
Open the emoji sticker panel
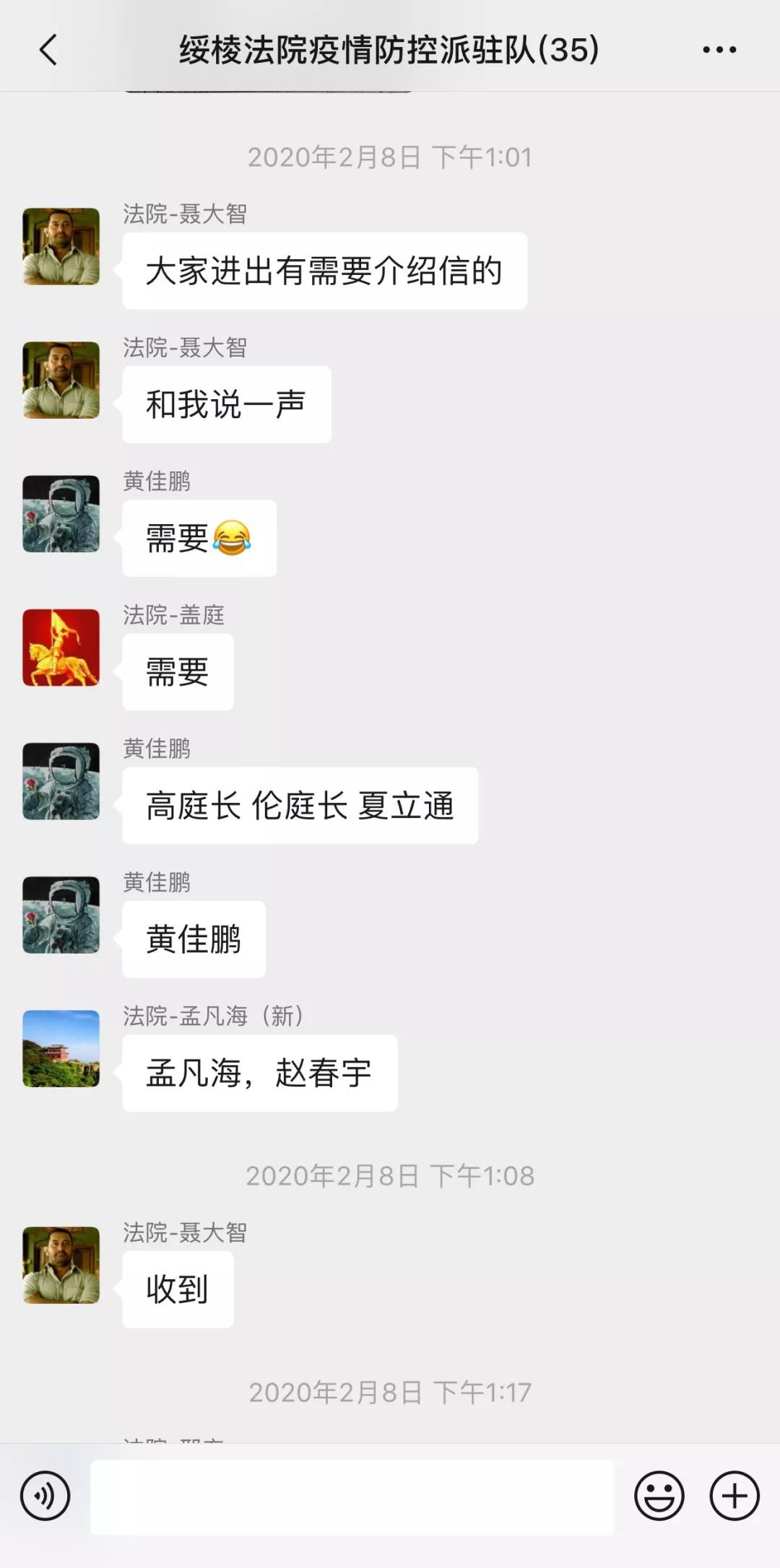coord(659,1496)
